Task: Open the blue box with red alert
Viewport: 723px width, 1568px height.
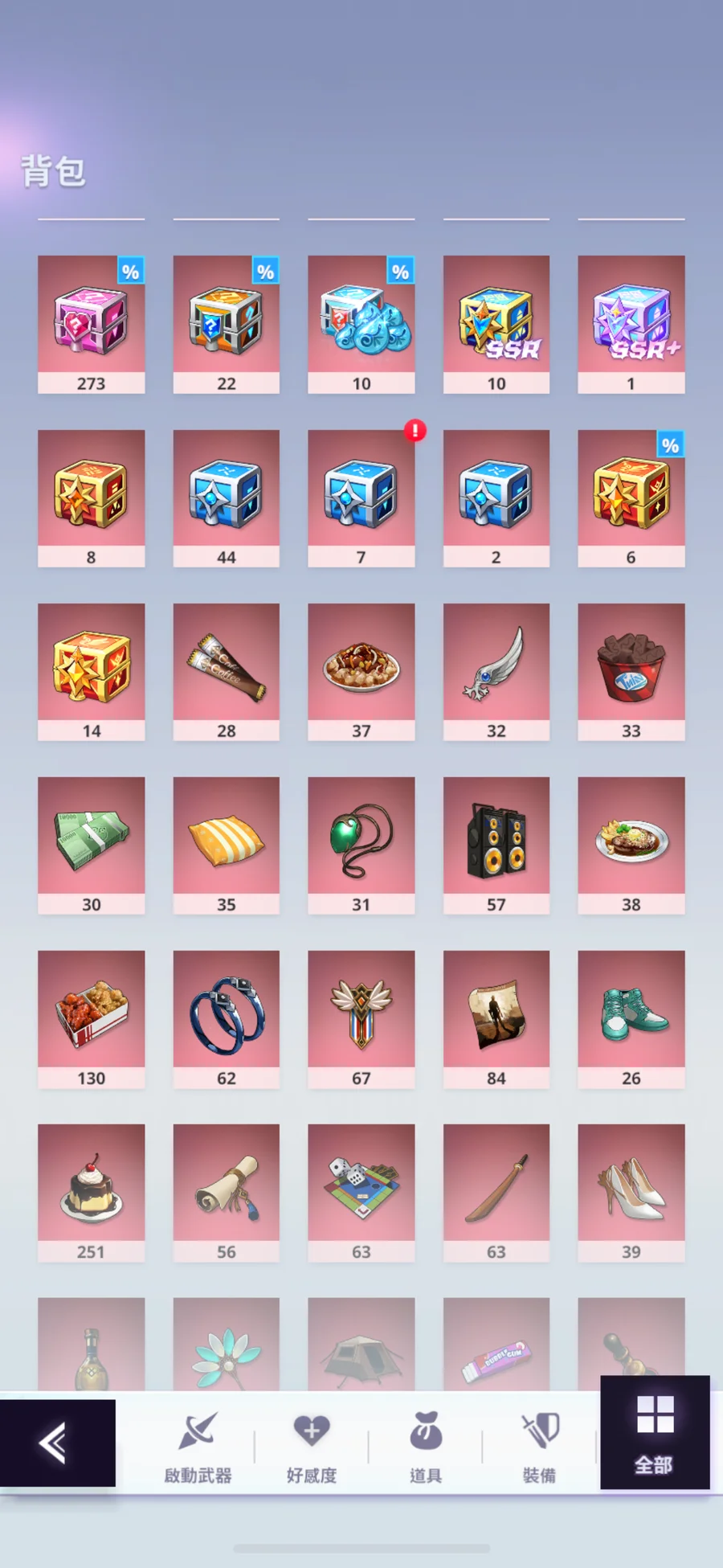Action: click(361, 497)
